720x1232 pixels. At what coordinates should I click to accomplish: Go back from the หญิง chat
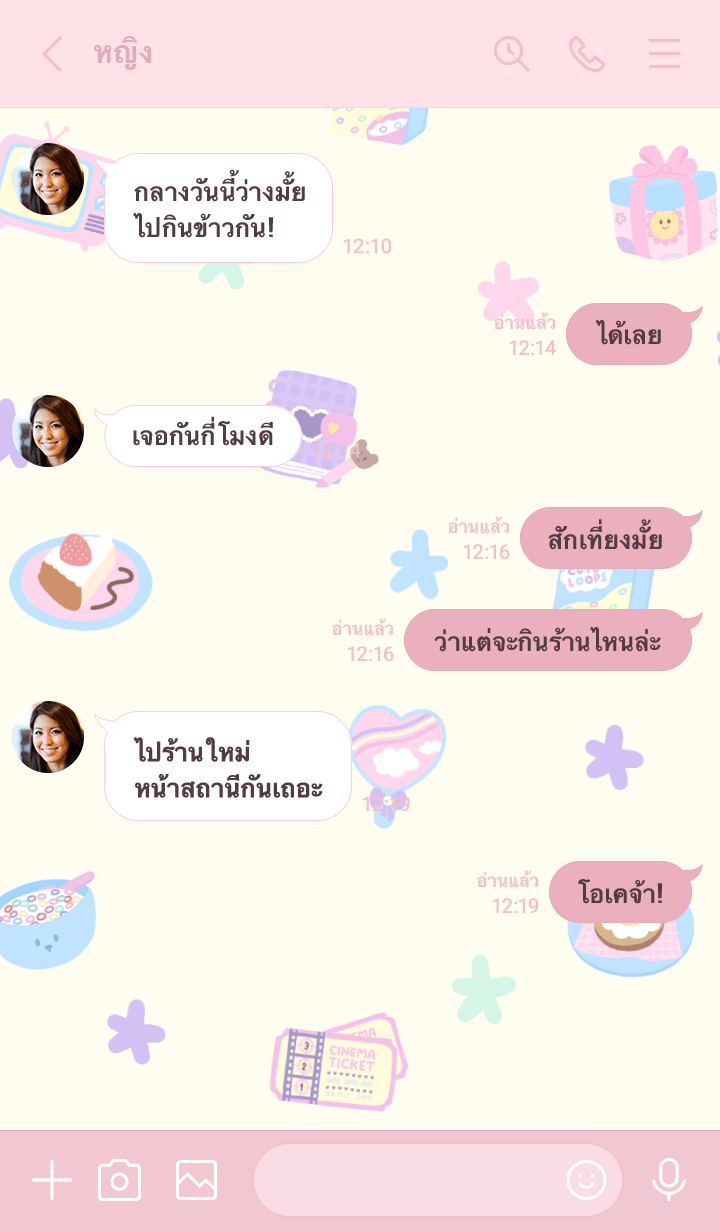[52, 54]
